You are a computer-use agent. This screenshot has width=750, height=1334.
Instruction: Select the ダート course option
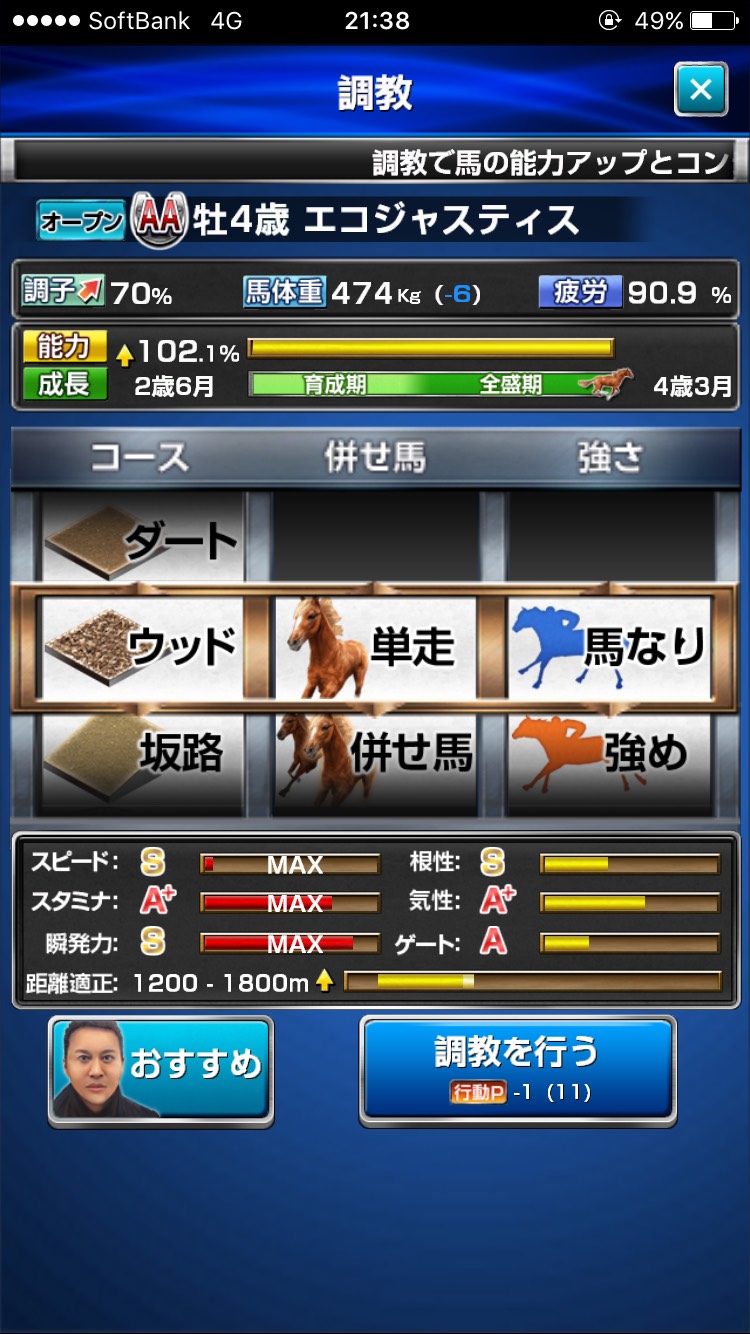[x=142, y=538]
